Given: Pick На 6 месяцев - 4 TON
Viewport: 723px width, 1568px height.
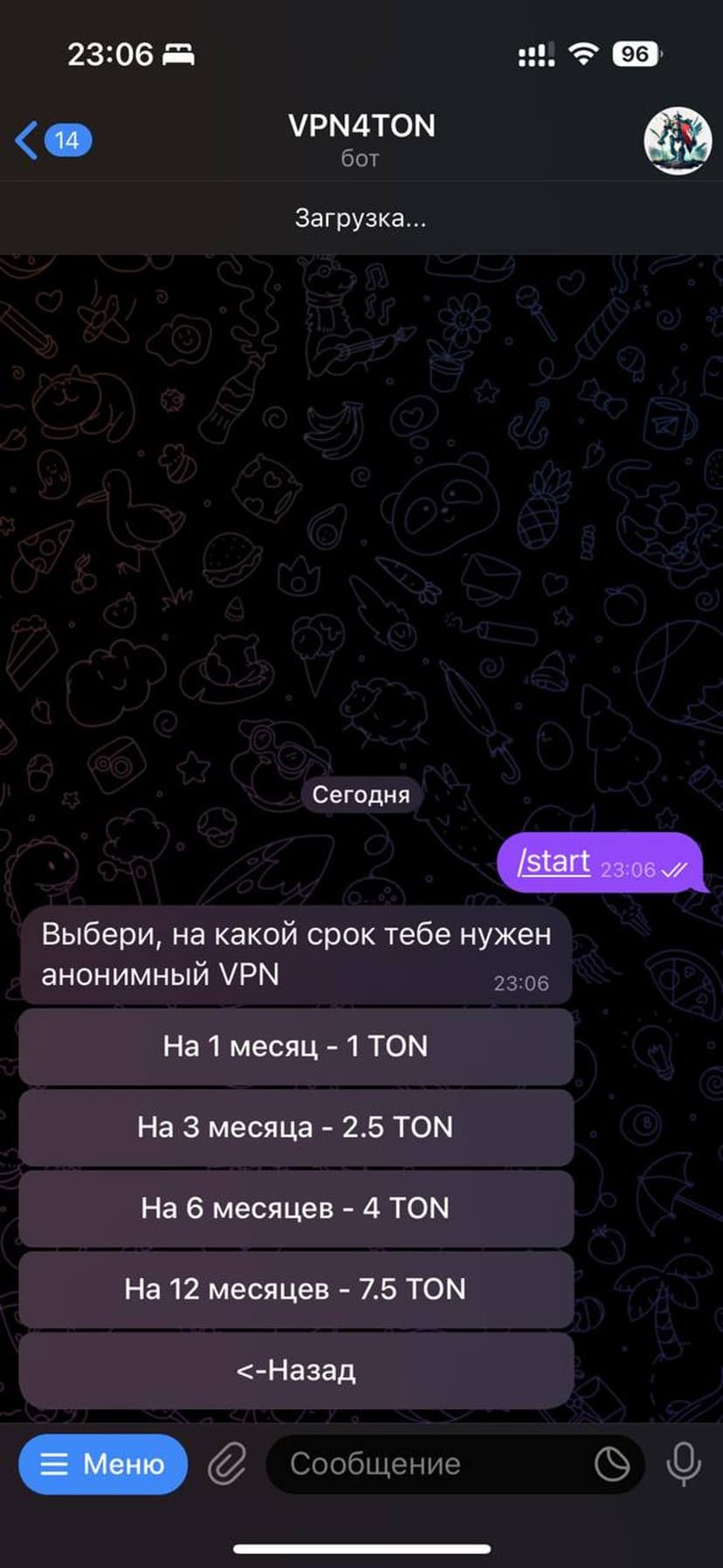Looking at the screenshot, I should [x=295, y=1208].
